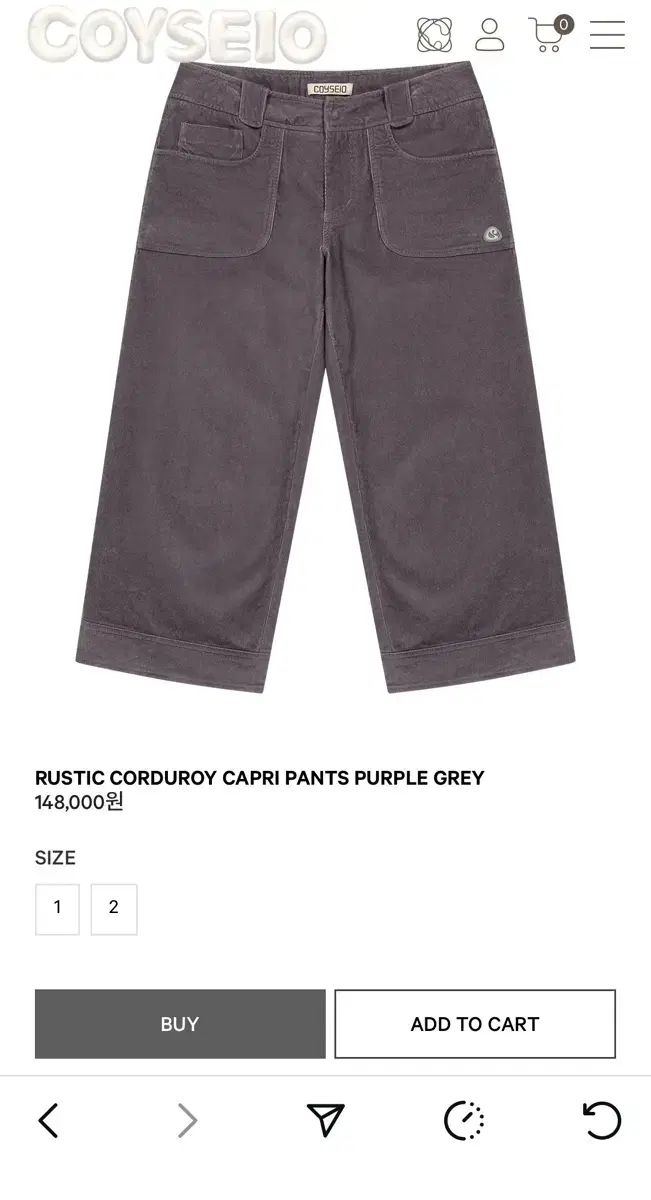This screenshot has height=1200, width=651.
Task: Share this page with the send icon
Action: coord(325,1120)
